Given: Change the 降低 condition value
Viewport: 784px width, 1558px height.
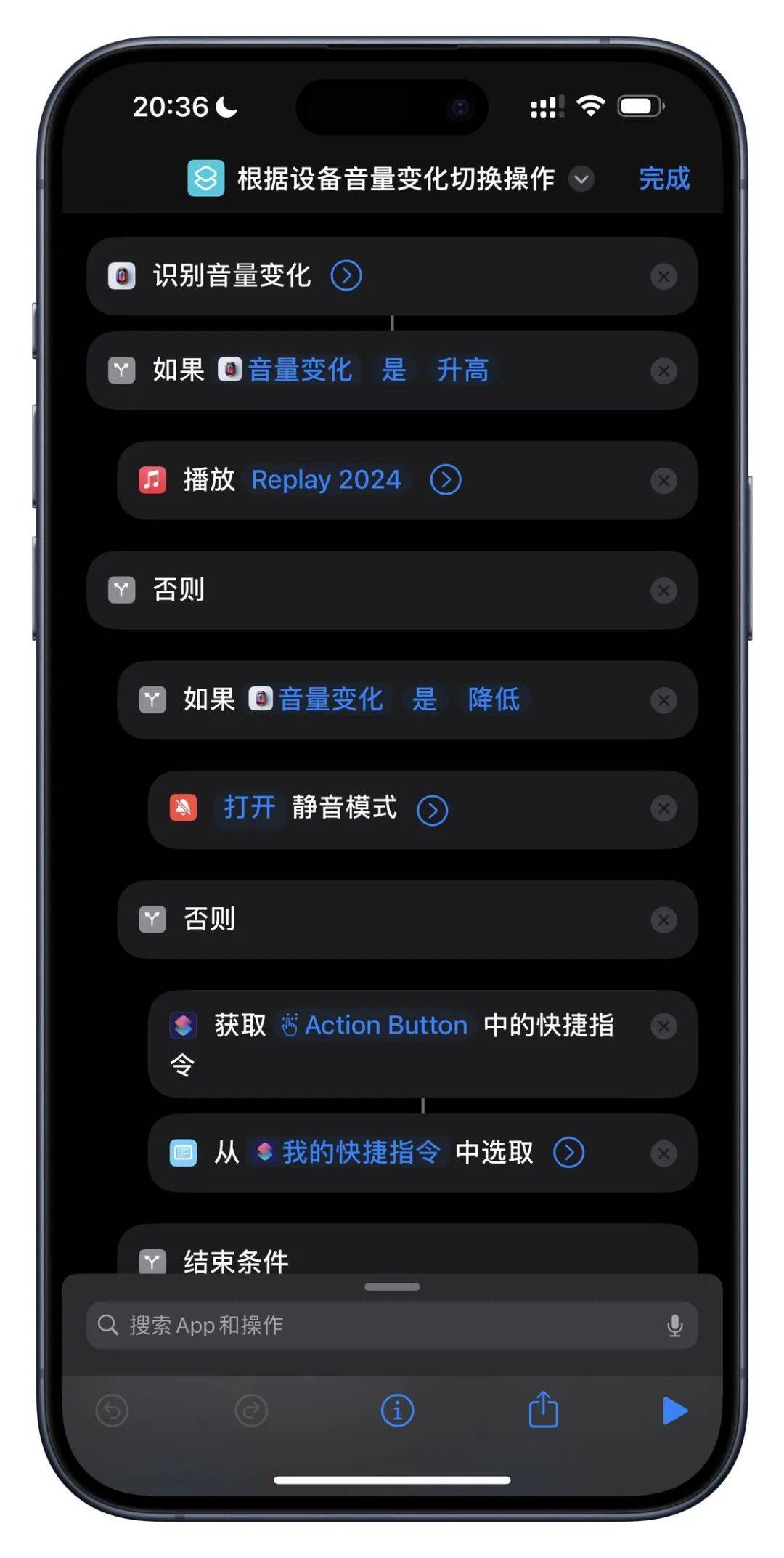Looking at the screenshot, I should [x=494, y=699].
